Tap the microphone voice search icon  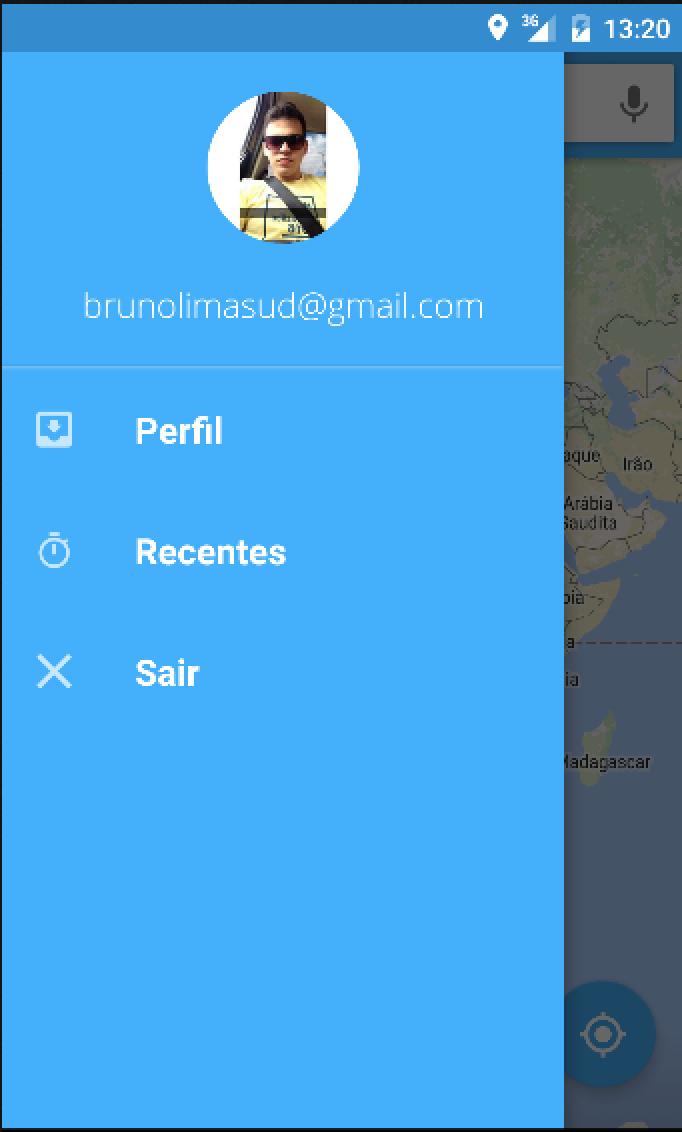[x=632, y=104]
